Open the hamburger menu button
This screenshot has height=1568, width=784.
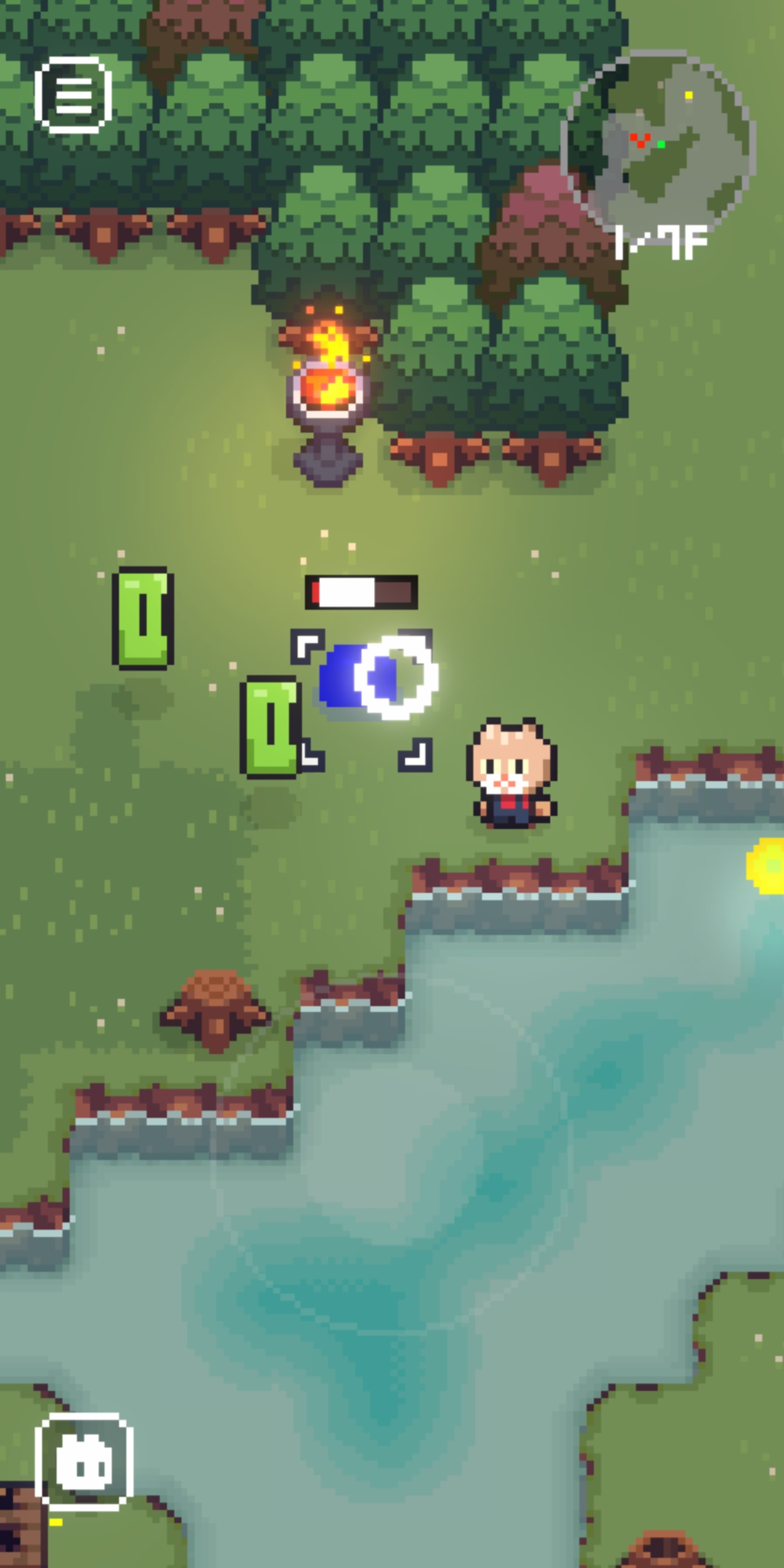pos(73,95)
